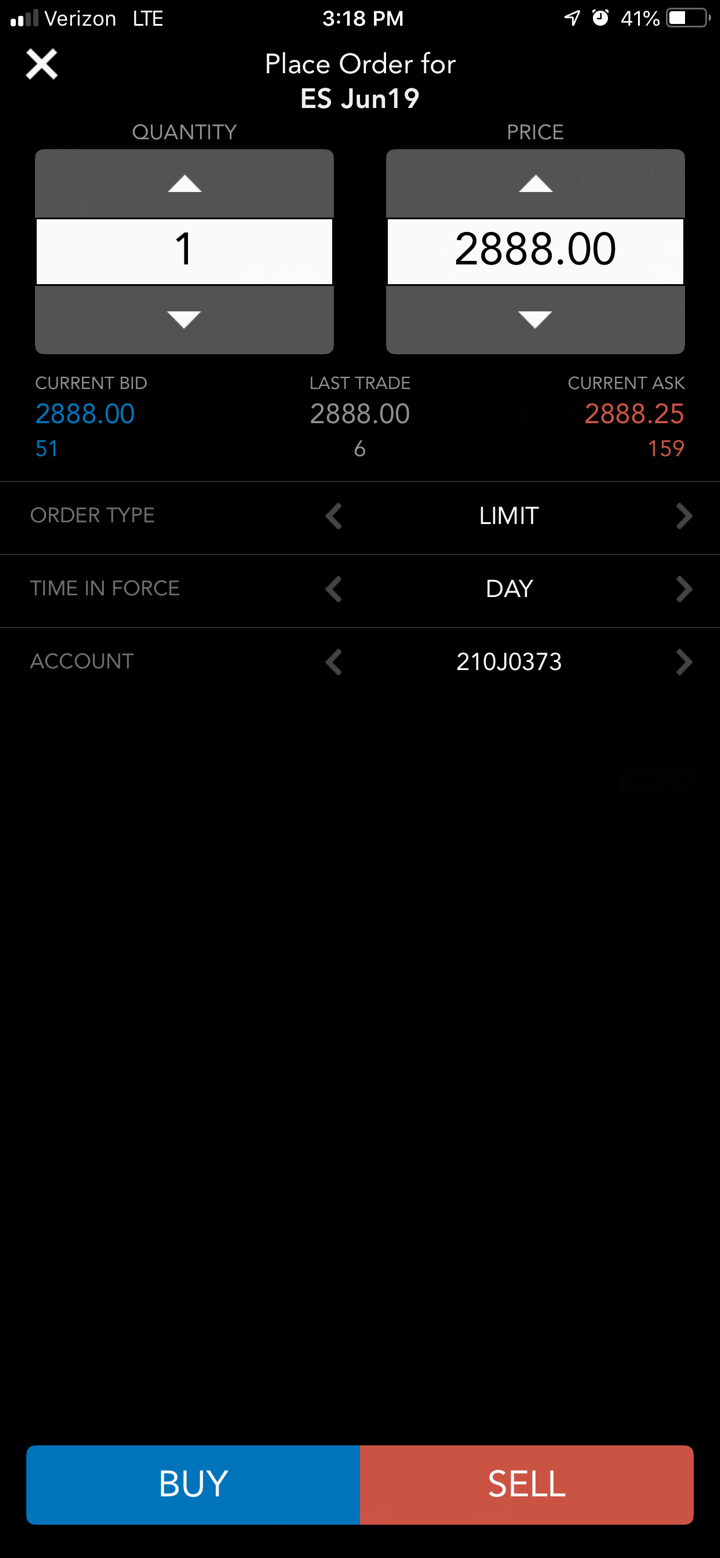The height and width of the screenshot is (1558, 720).
Task: Lower the order price
Action: 535,319
